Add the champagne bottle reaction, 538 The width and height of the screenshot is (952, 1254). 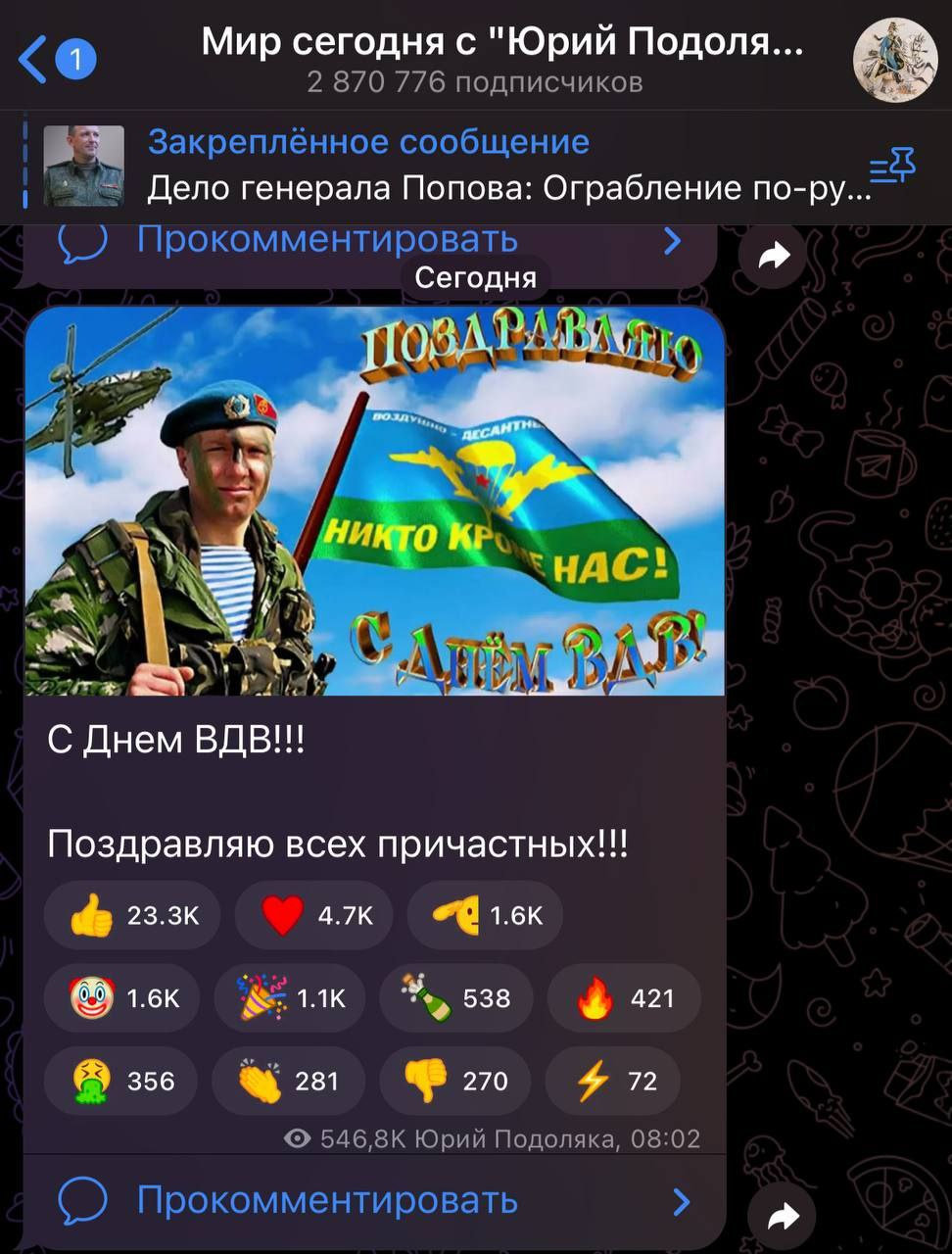click(x=456, y=998)
